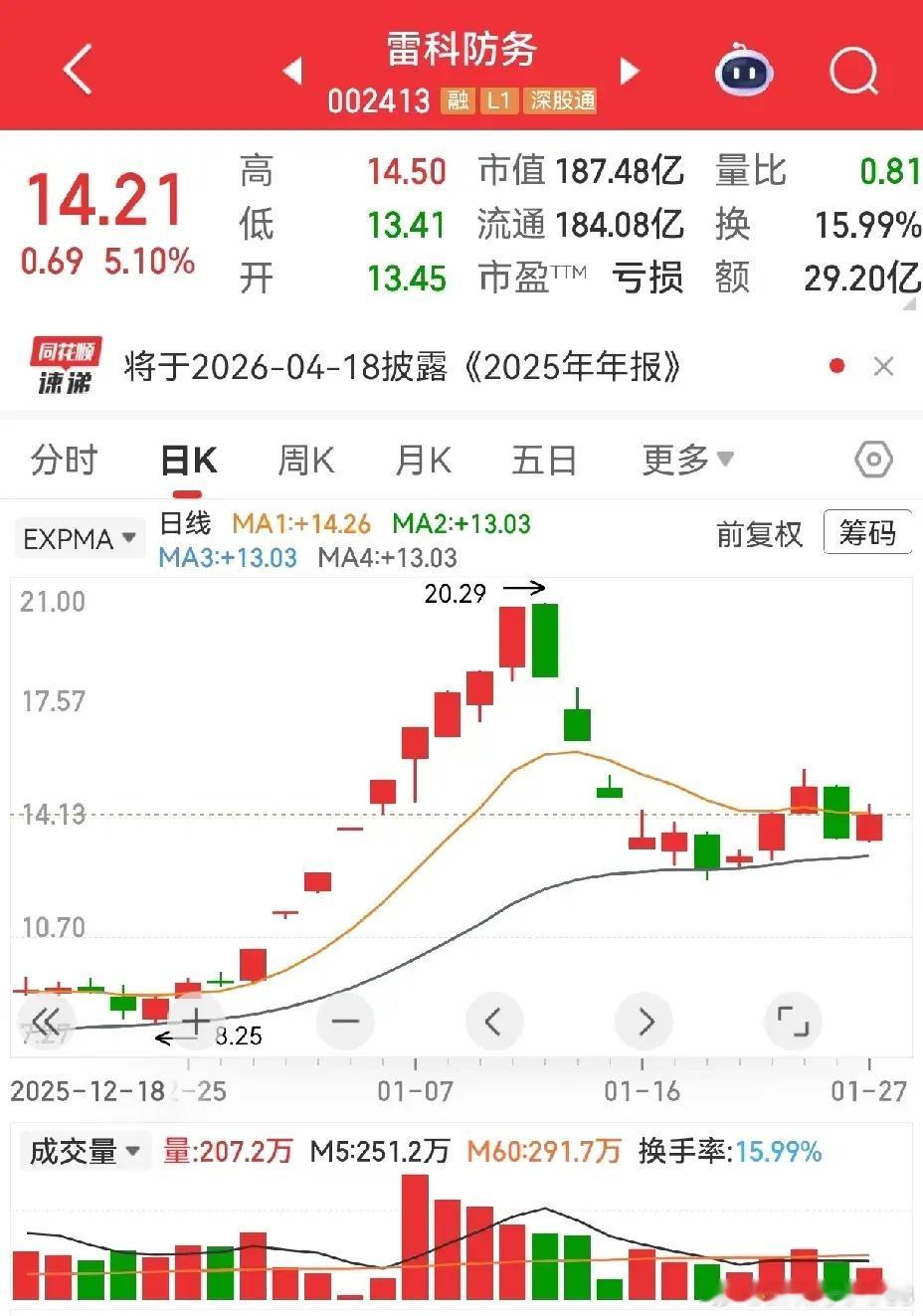Select the 月K chart tab
Image resolution: width=923 pixels, height=1316 pixels.
coord(424,461)
